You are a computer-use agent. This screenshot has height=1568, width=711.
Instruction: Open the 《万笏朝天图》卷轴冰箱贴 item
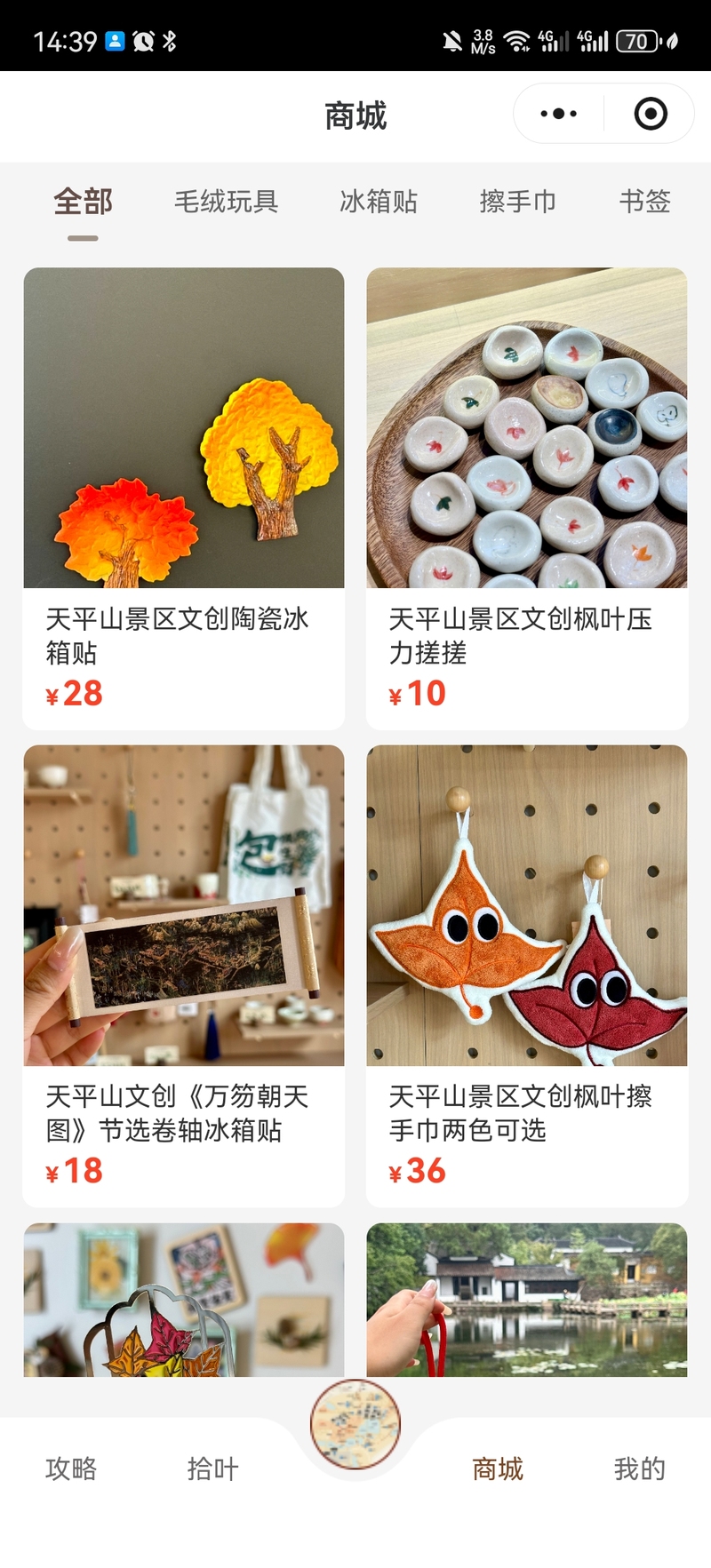[183, 975]
